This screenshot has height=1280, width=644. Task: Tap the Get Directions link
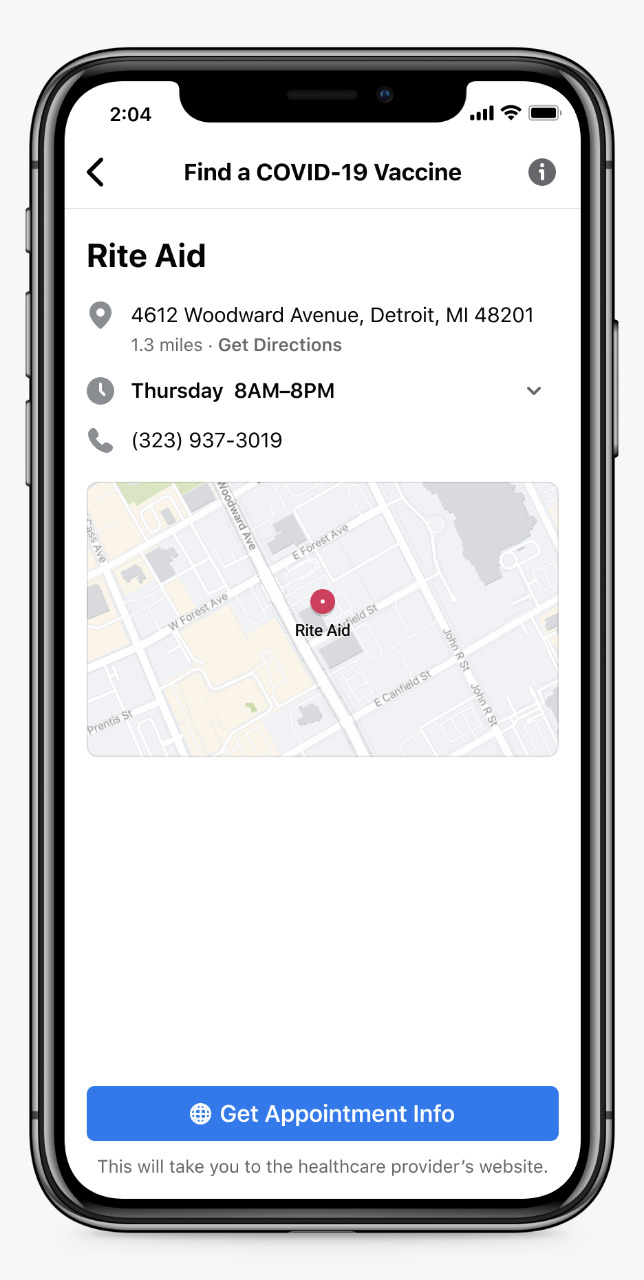pos(280,345)
